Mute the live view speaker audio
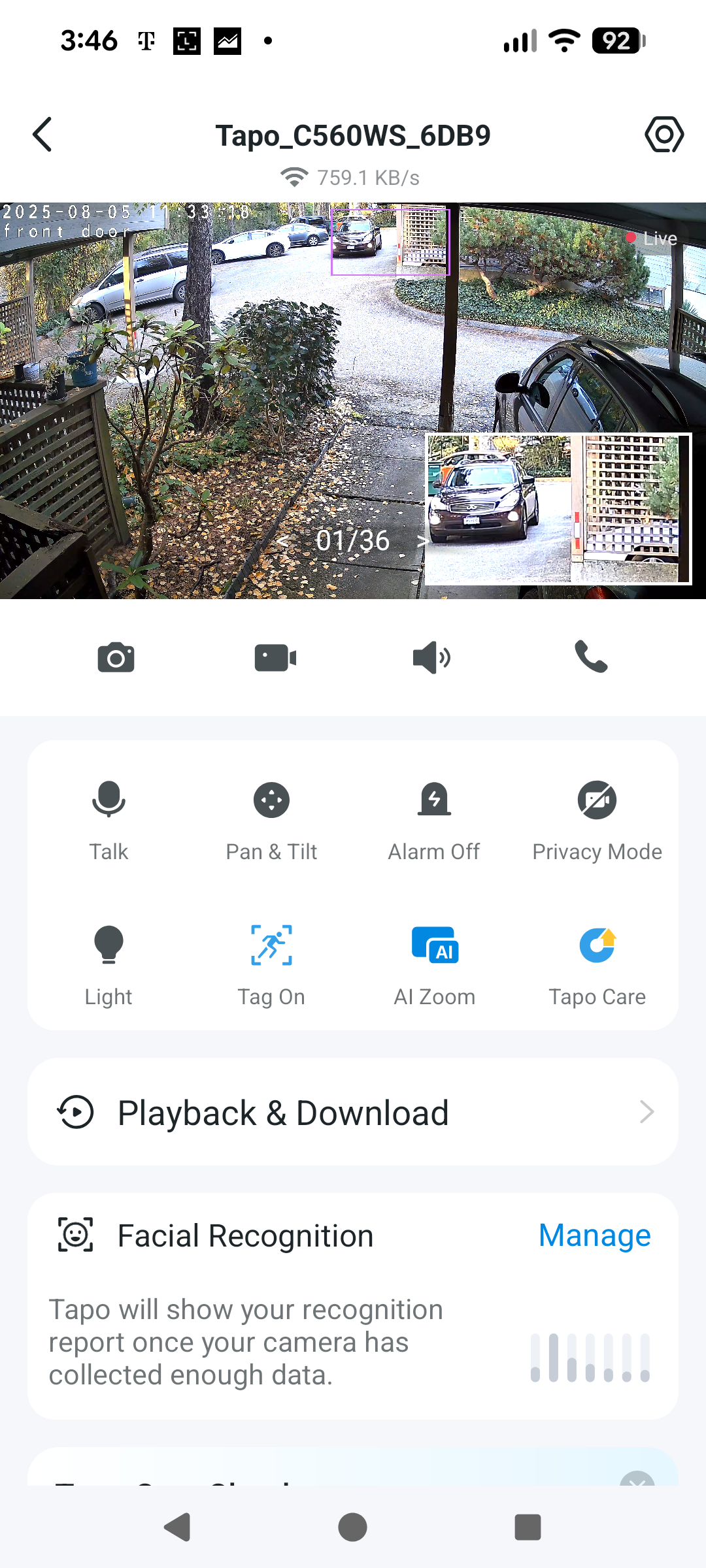 coord(431,657)
